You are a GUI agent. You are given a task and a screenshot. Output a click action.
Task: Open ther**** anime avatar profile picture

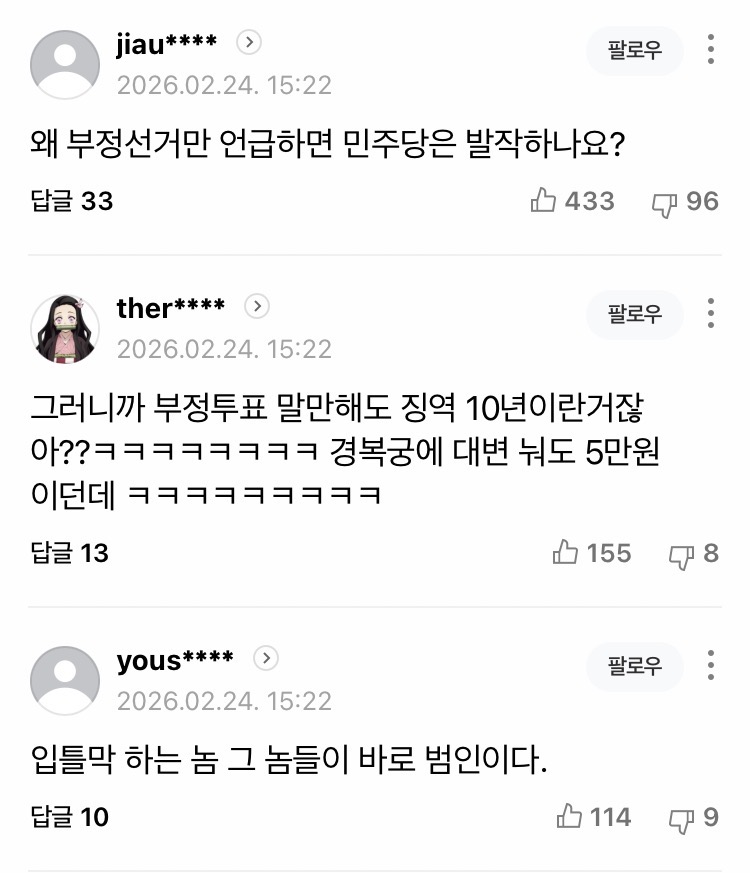click(x=65, y=329)
